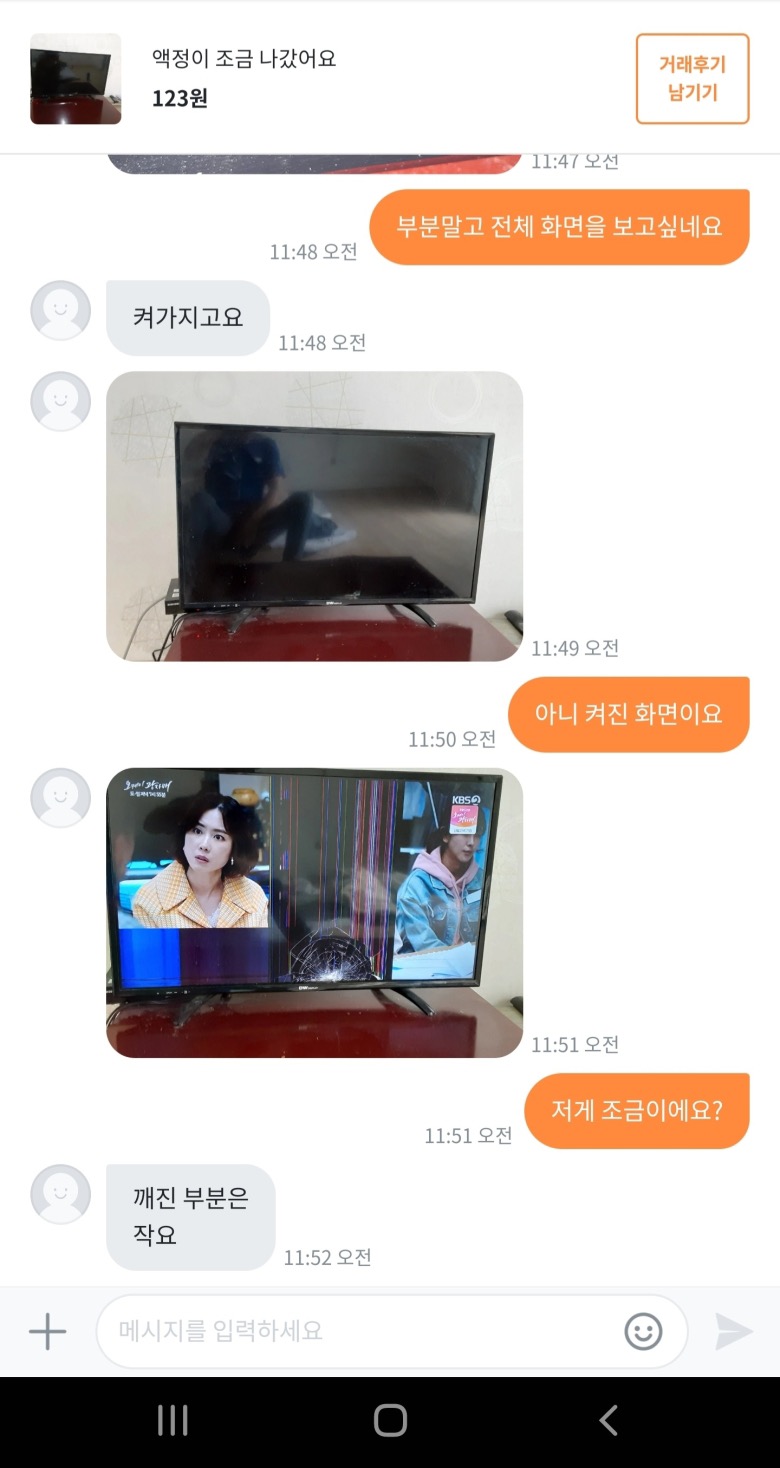The height and width of the screenshot is (1468, 780).
Task: Tap the 거래후기 남기기 button
Action: [692, 79]
